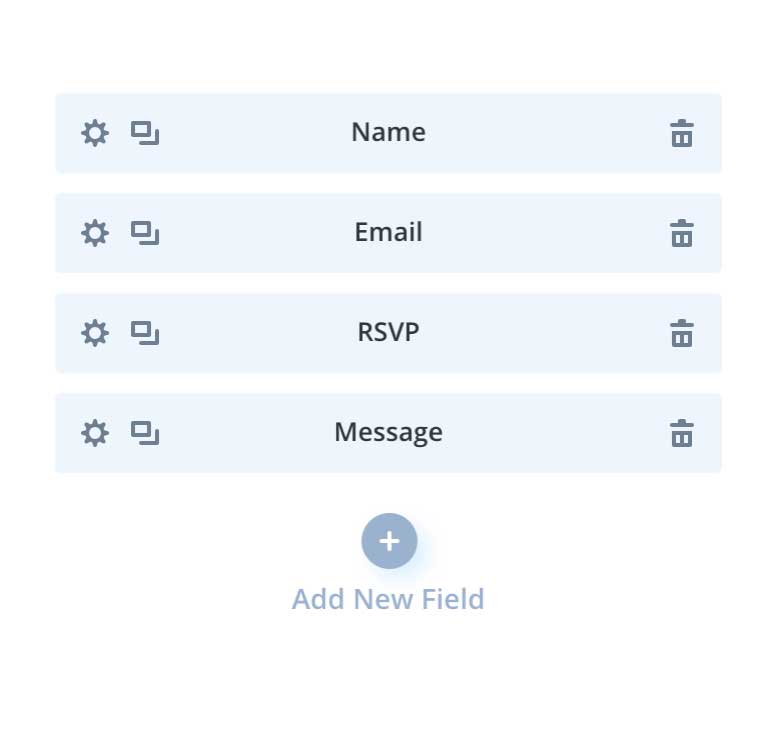Viewport: 778px width, 740px height.
Task: Open settings gear for Name field
Action: [95, 133]
